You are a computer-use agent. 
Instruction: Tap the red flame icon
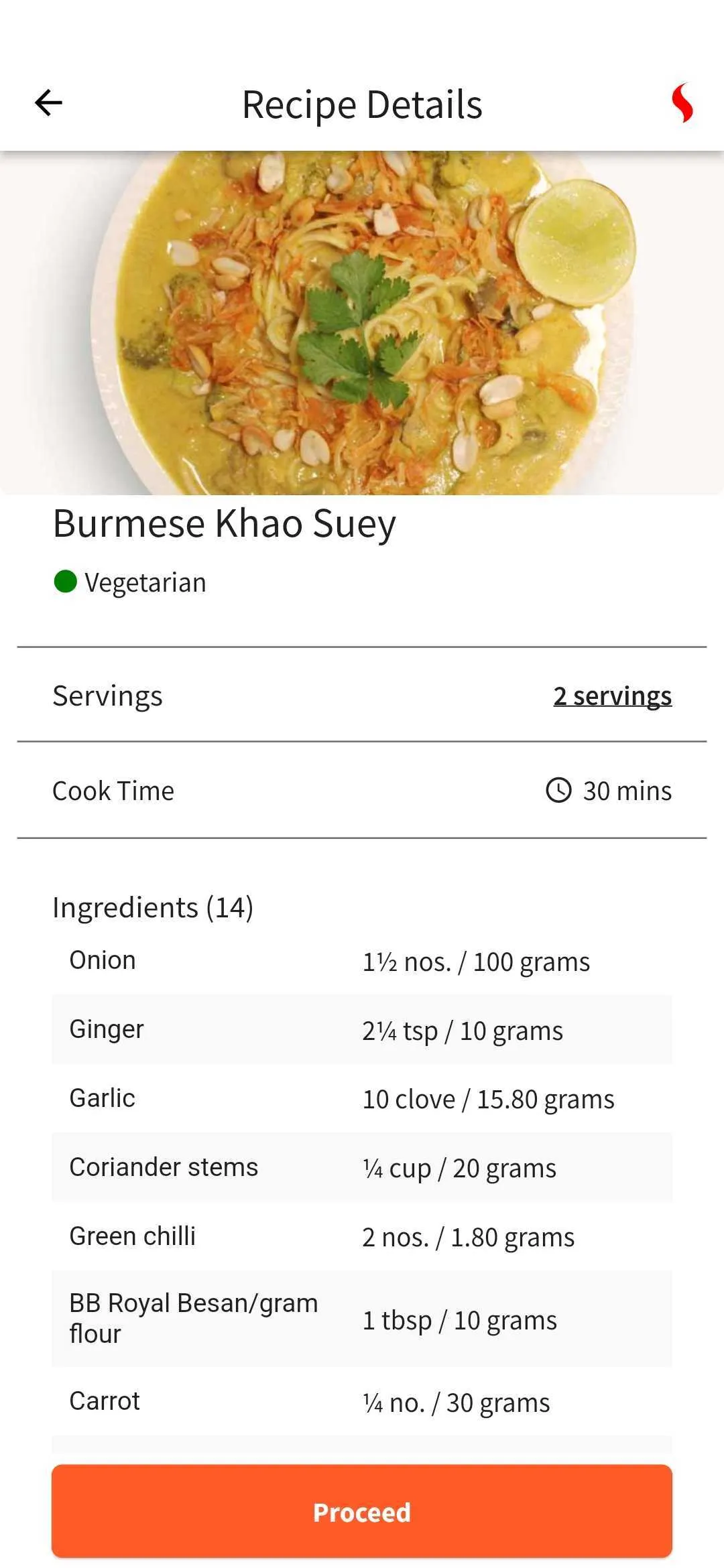point(682,103)
